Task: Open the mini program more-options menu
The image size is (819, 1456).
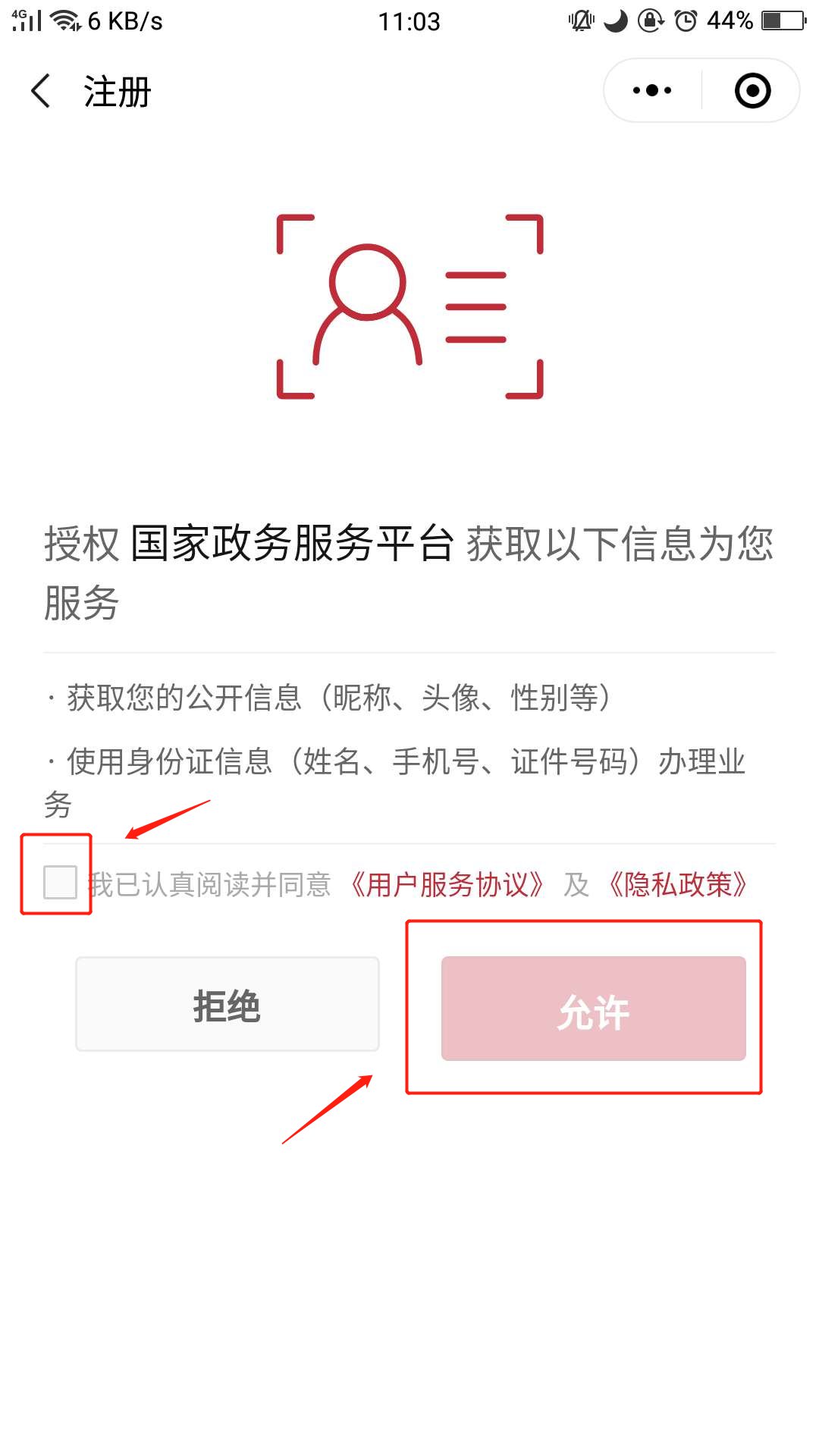Action: tap(652, 91)
